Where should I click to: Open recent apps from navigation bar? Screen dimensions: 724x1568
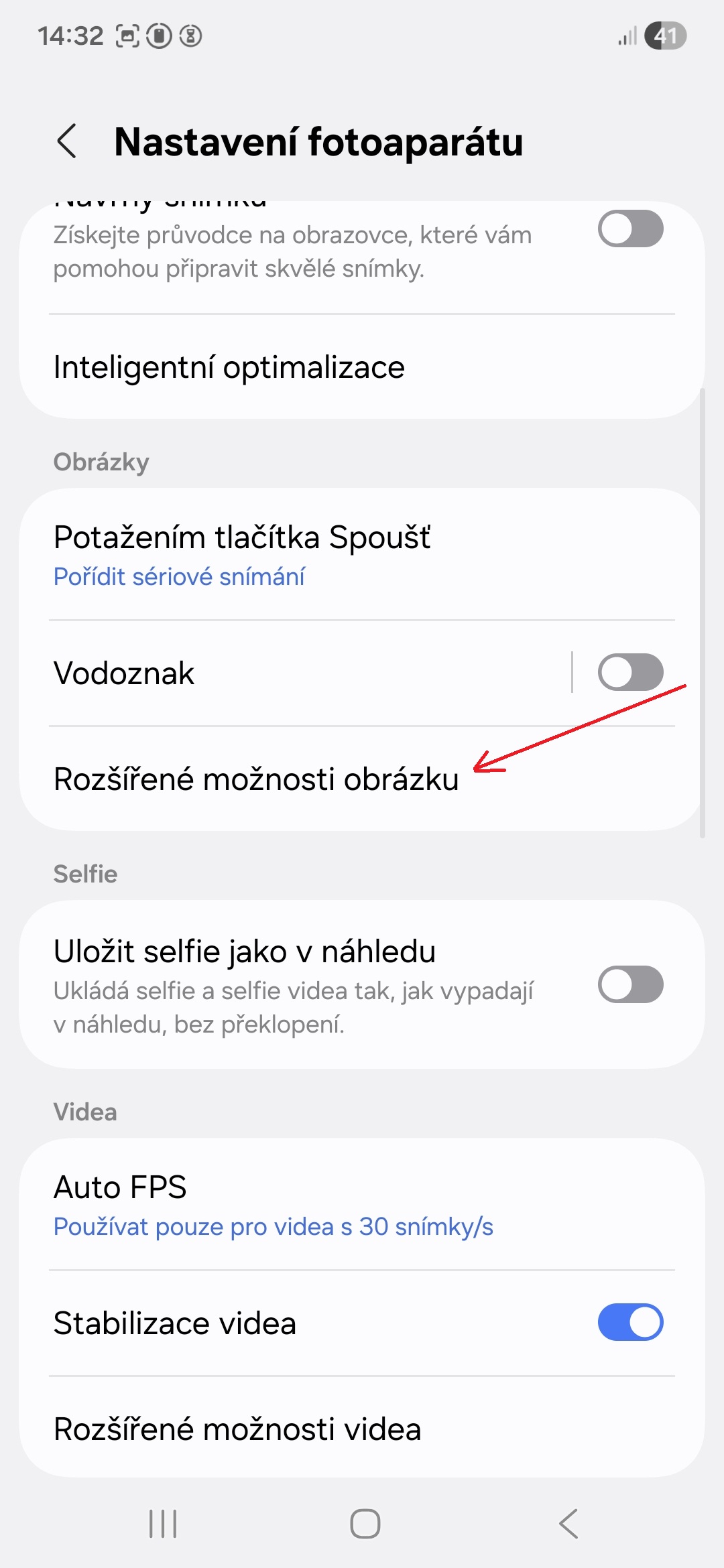[x=163, y=1524]
